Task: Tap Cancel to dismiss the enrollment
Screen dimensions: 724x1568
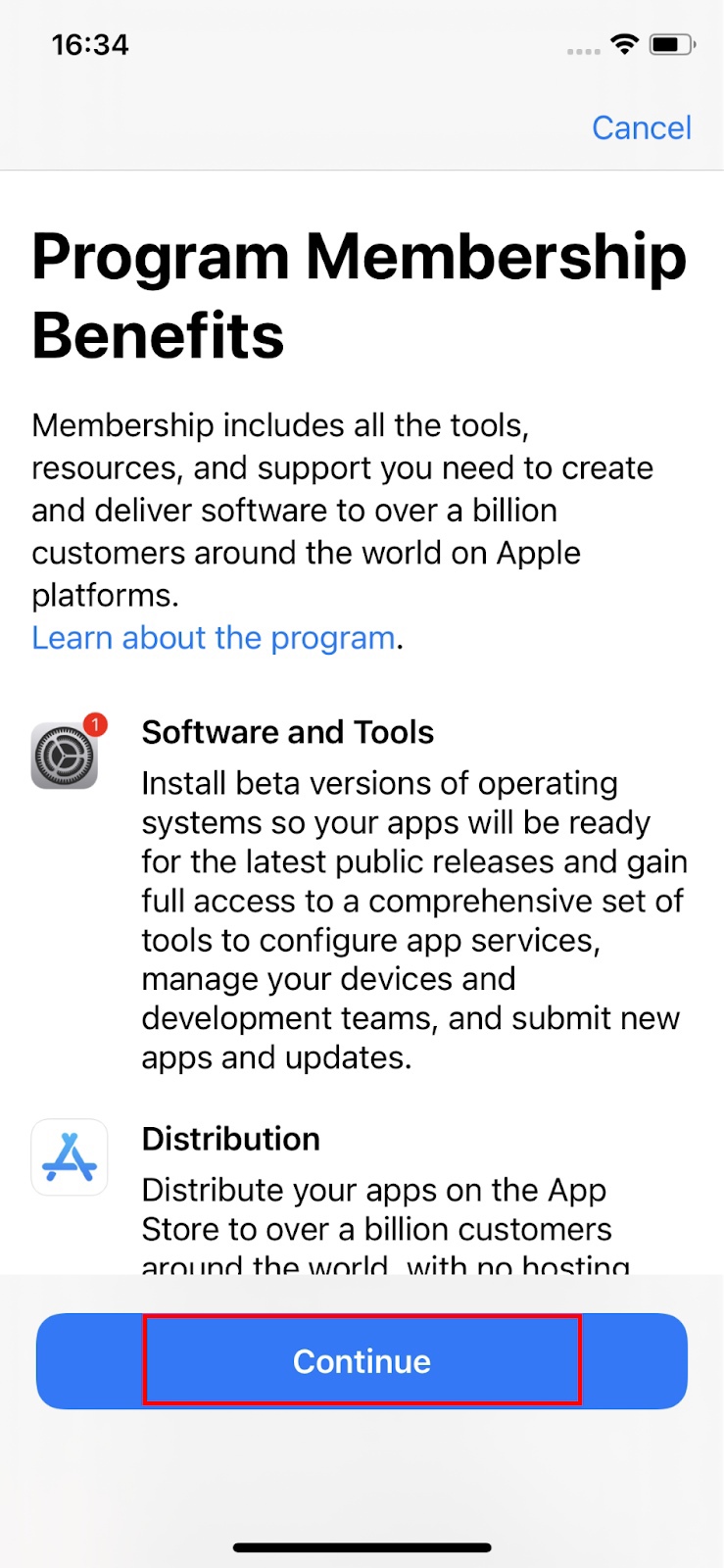Action: point(641,127)
